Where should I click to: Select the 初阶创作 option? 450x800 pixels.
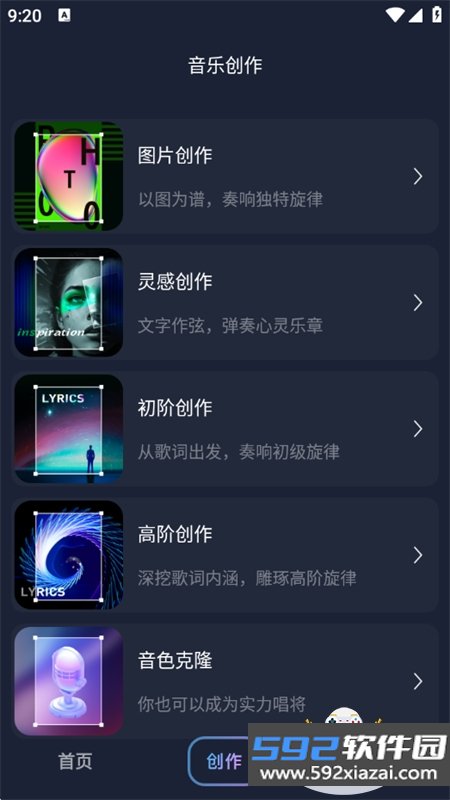tap(225, 429)
